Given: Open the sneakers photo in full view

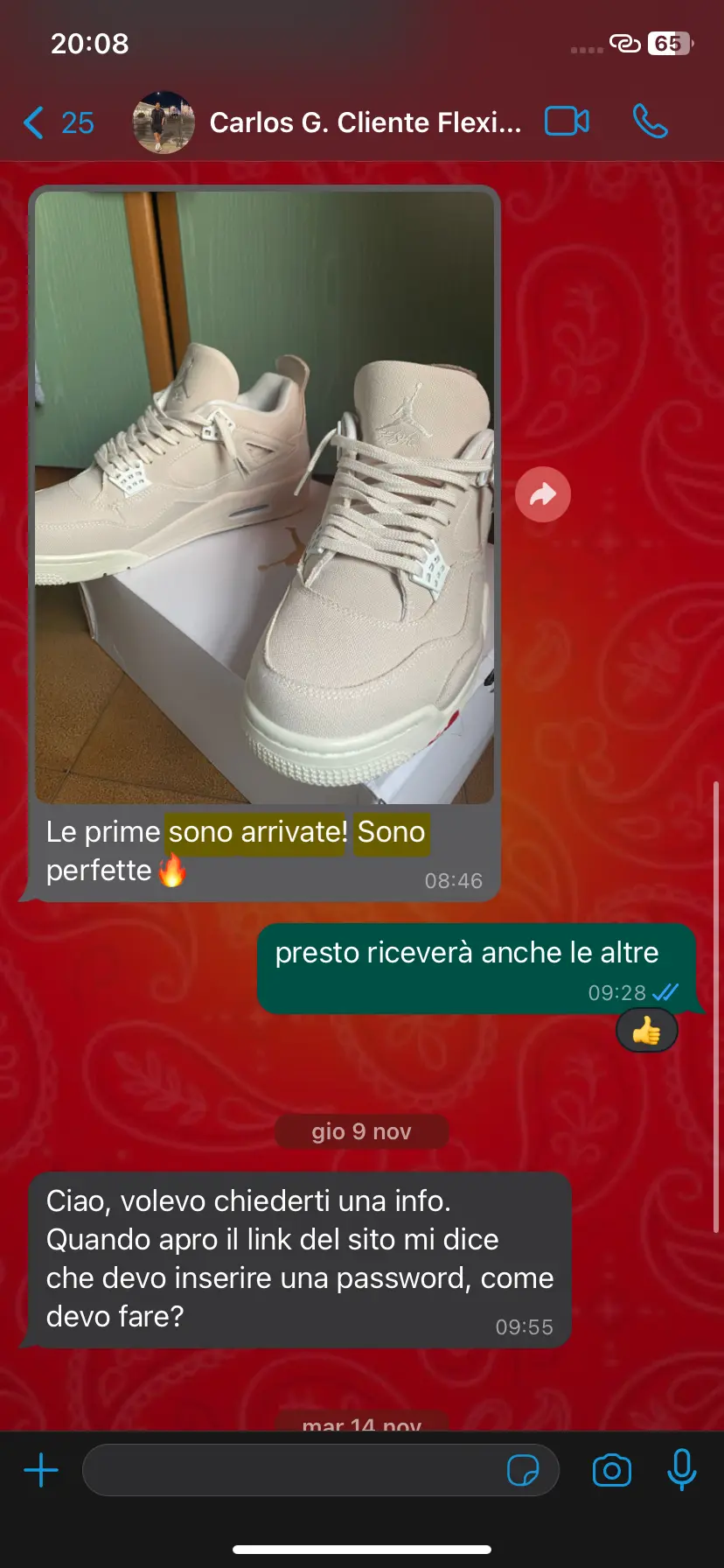Looking at the screenshot, I should pos(264,497).
